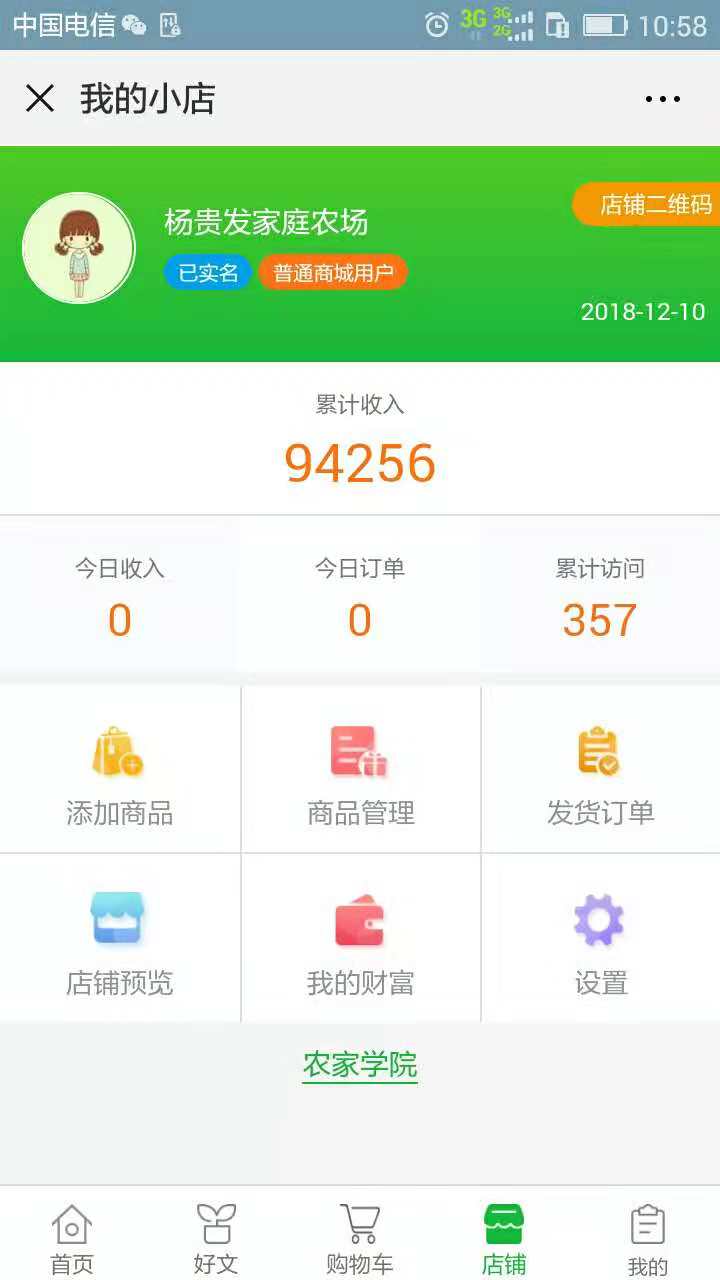The image size is (720, 1280).
Task: Tap the shop avatar picture
Action: pyautogui.click(x=79, y=248)
